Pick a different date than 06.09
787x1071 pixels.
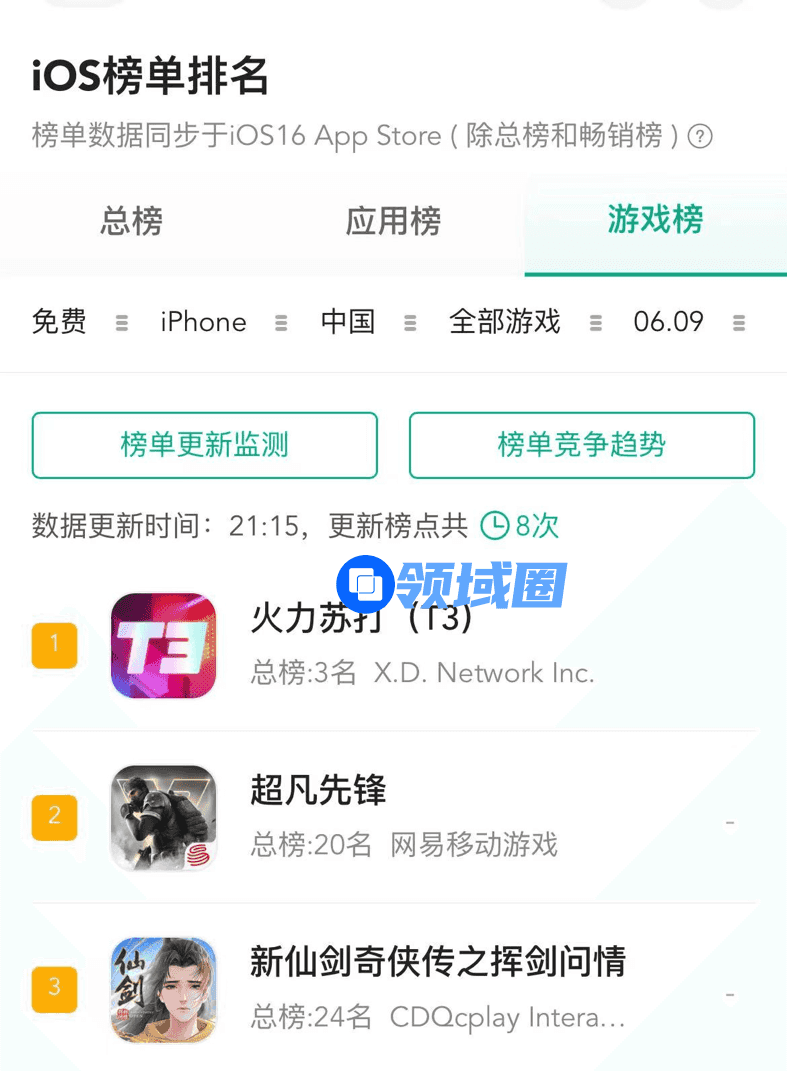coord(688,322)
